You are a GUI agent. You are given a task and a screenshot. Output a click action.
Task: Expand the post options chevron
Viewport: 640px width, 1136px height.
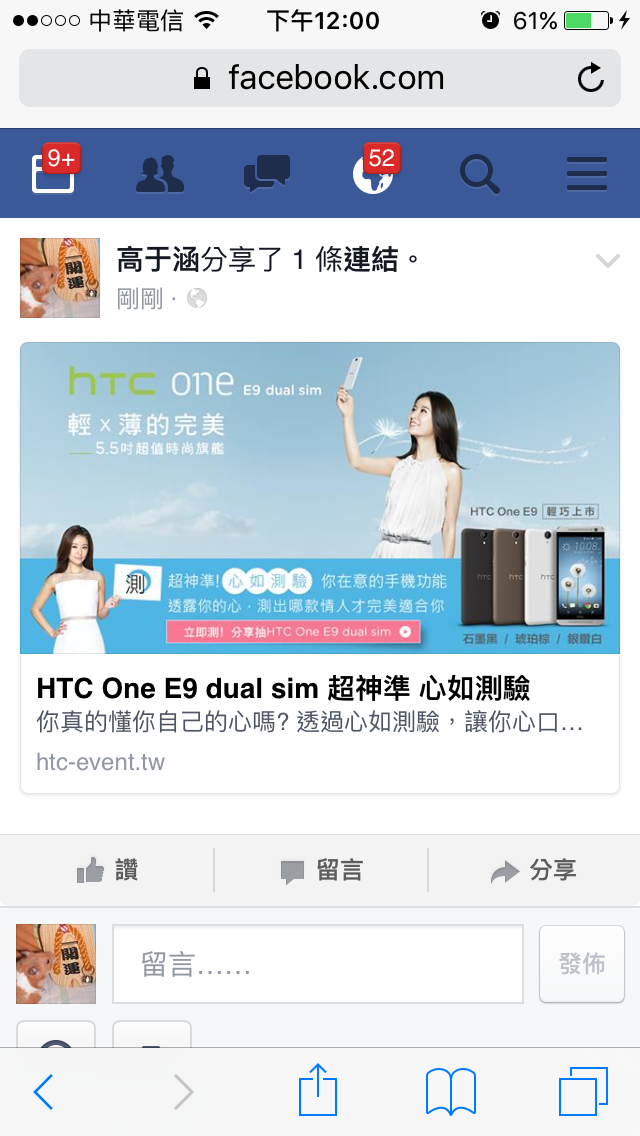607,261
